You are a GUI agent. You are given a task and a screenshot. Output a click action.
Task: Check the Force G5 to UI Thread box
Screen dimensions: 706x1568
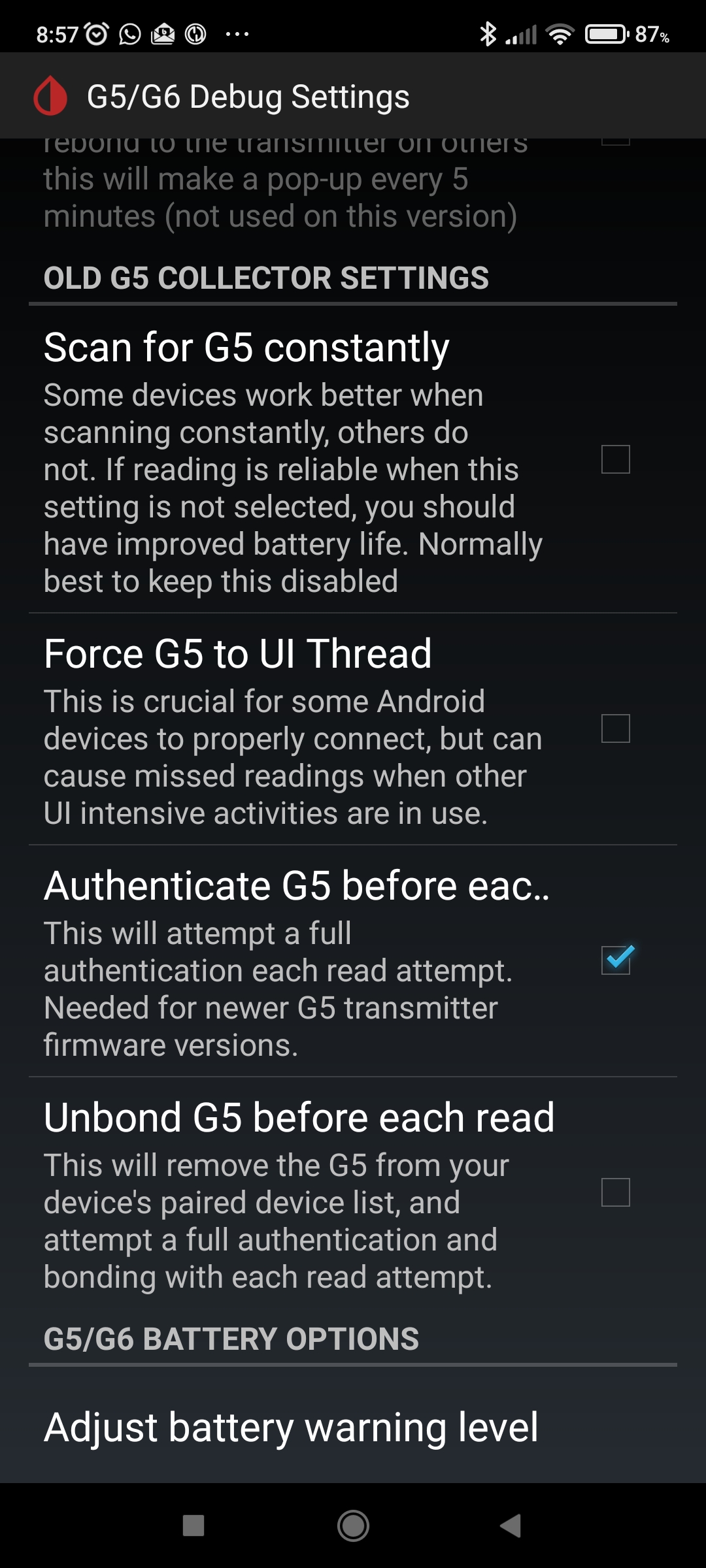click(x=615, y=728)
